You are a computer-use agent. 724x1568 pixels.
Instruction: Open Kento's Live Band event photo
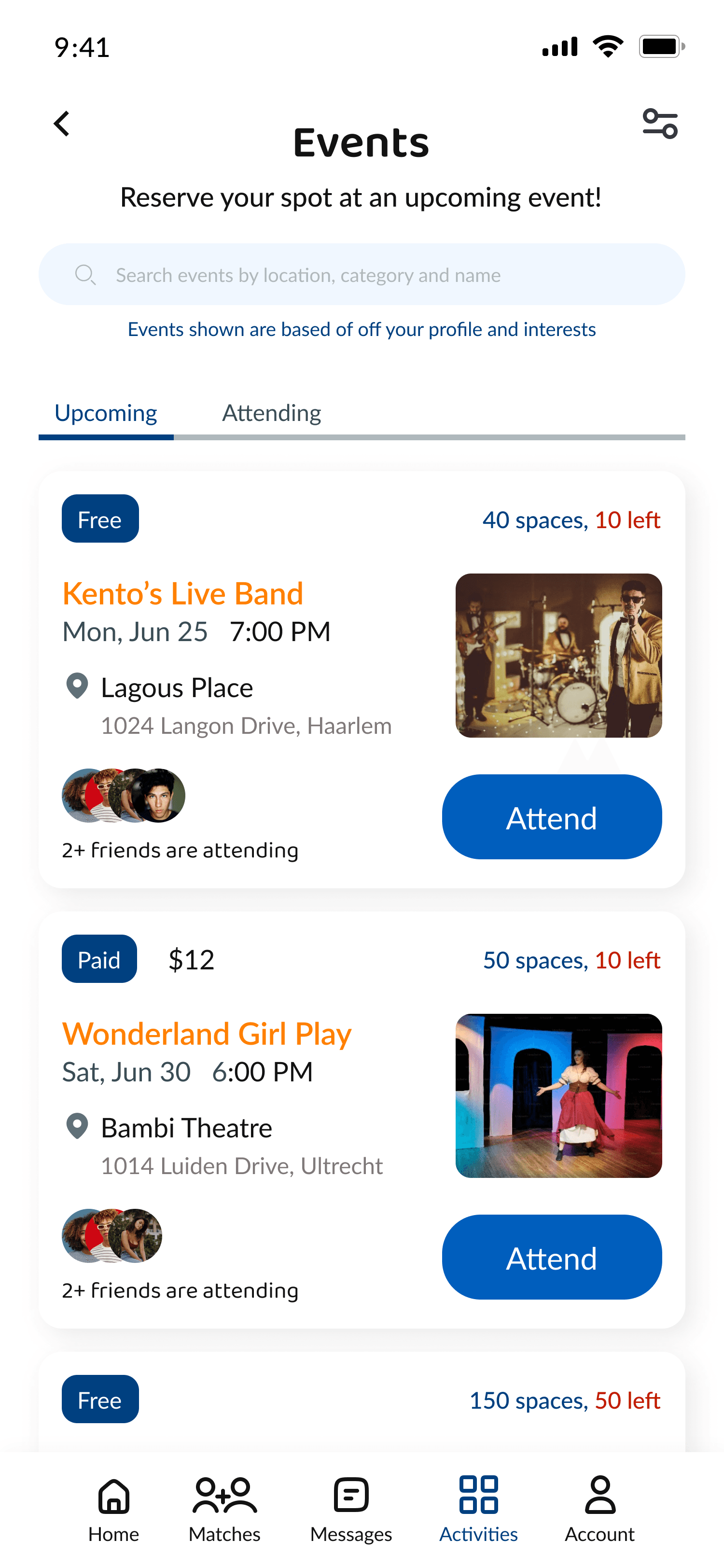point(558,655)
